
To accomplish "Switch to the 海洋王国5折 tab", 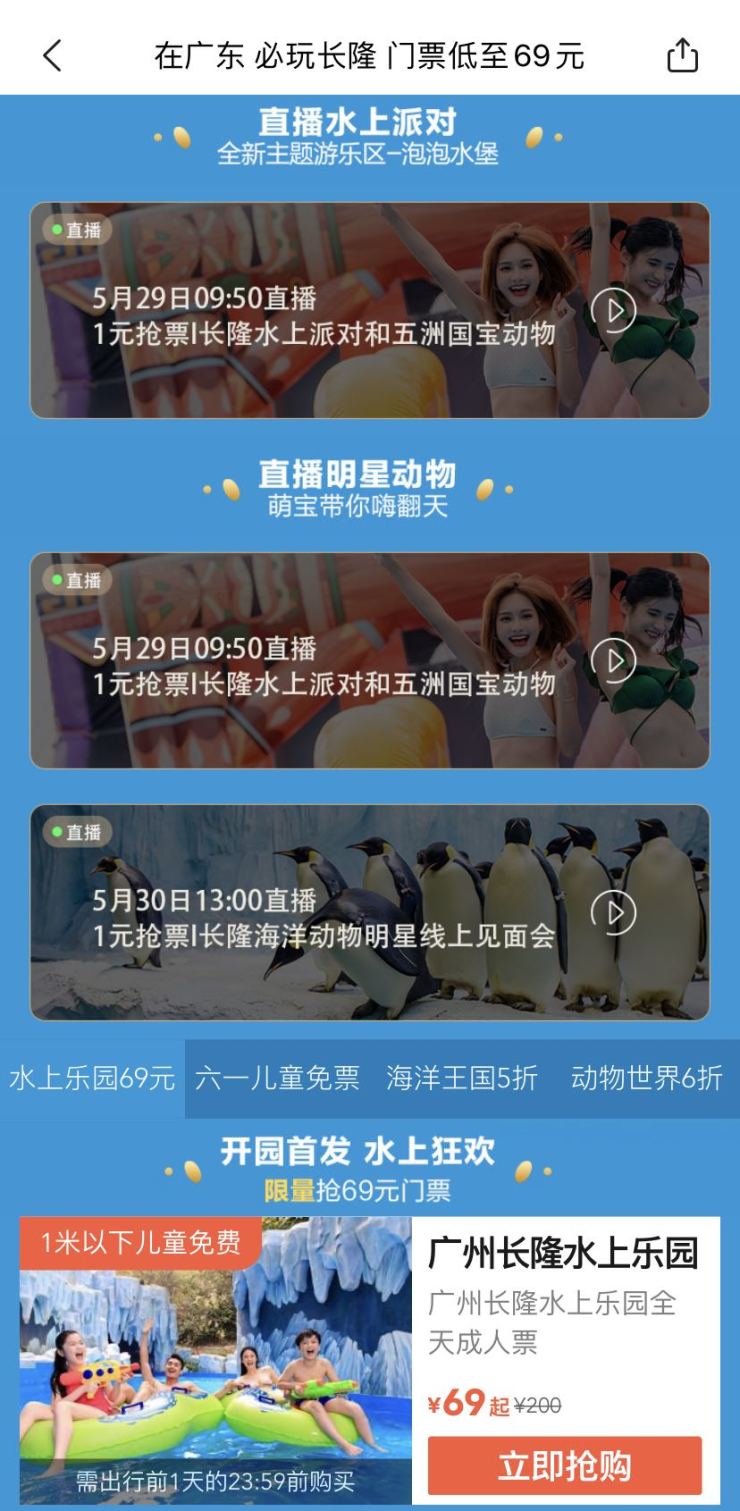I will coord(462,1078).
